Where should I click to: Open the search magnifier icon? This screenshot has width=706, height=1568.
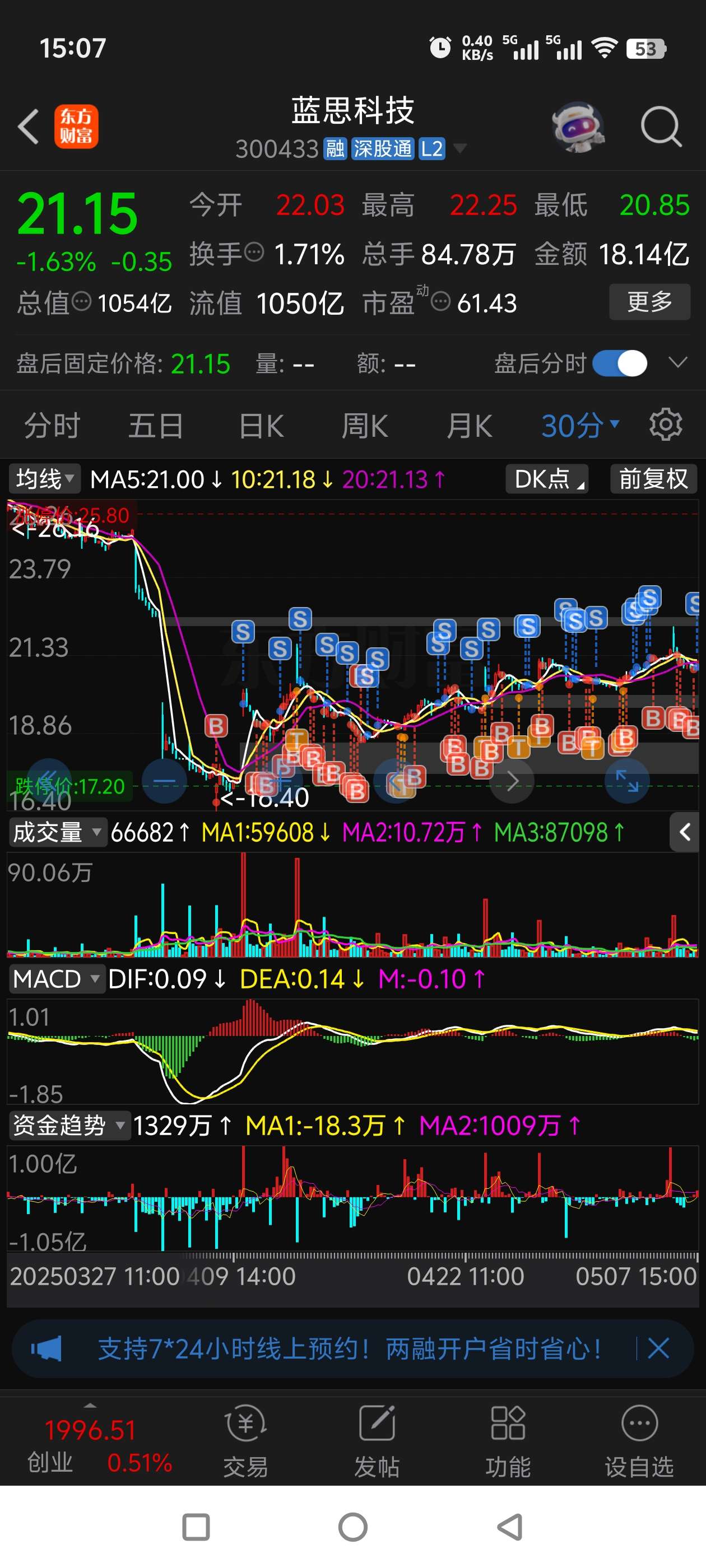(x=660, y=127)
